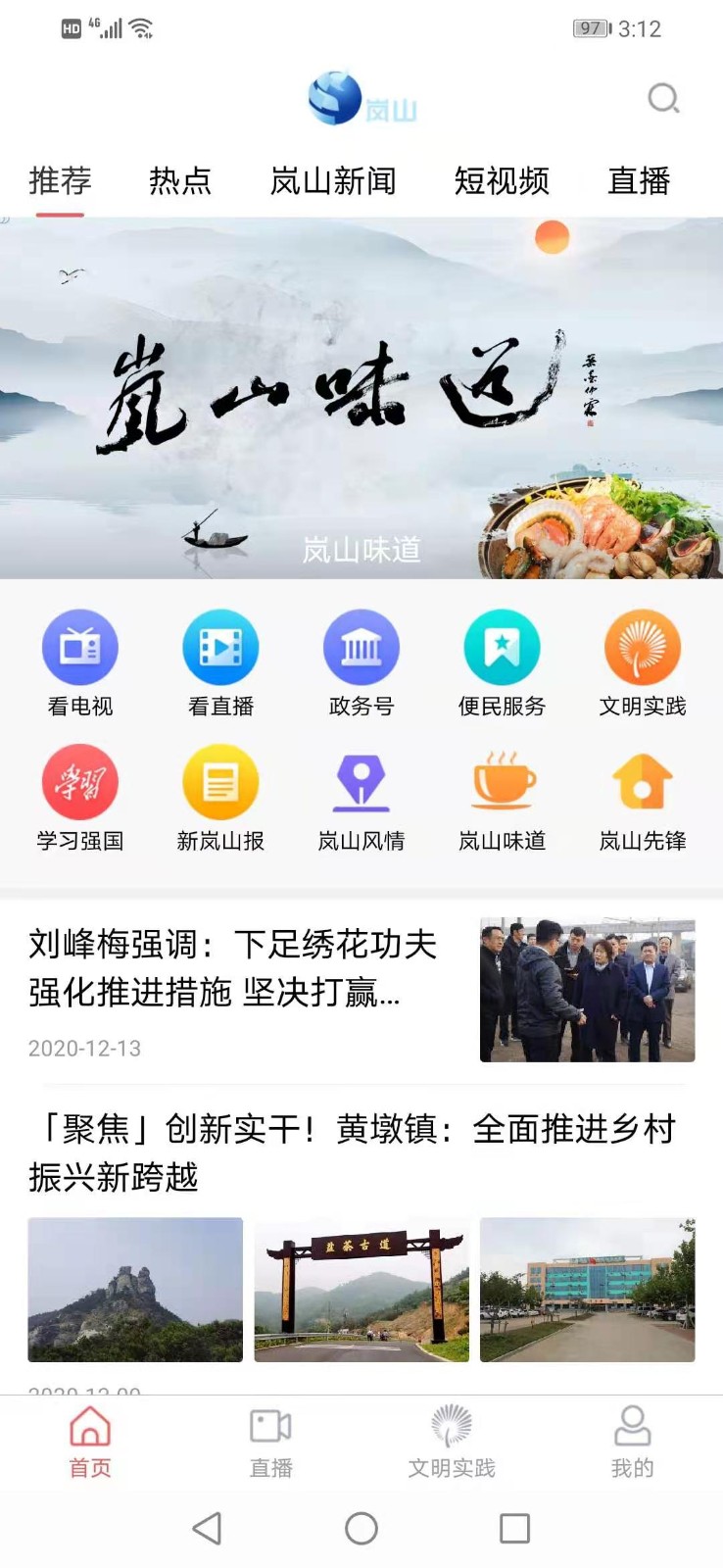Switch to the 我的 tab
Screen dimensions: 723x1568
point(632,1441)
